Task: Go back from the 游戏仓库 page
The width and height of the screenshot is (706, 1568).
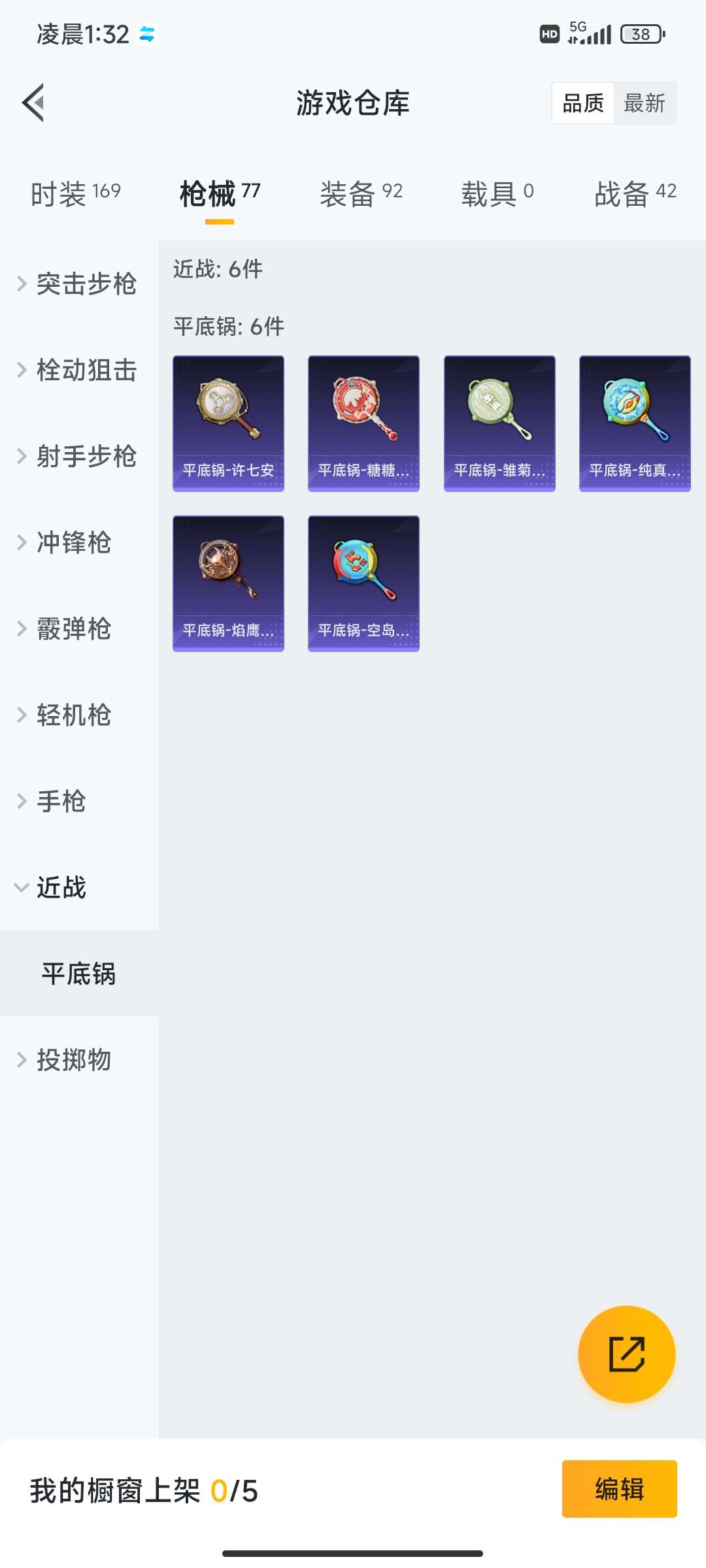Action: click(x=34, y=103)
